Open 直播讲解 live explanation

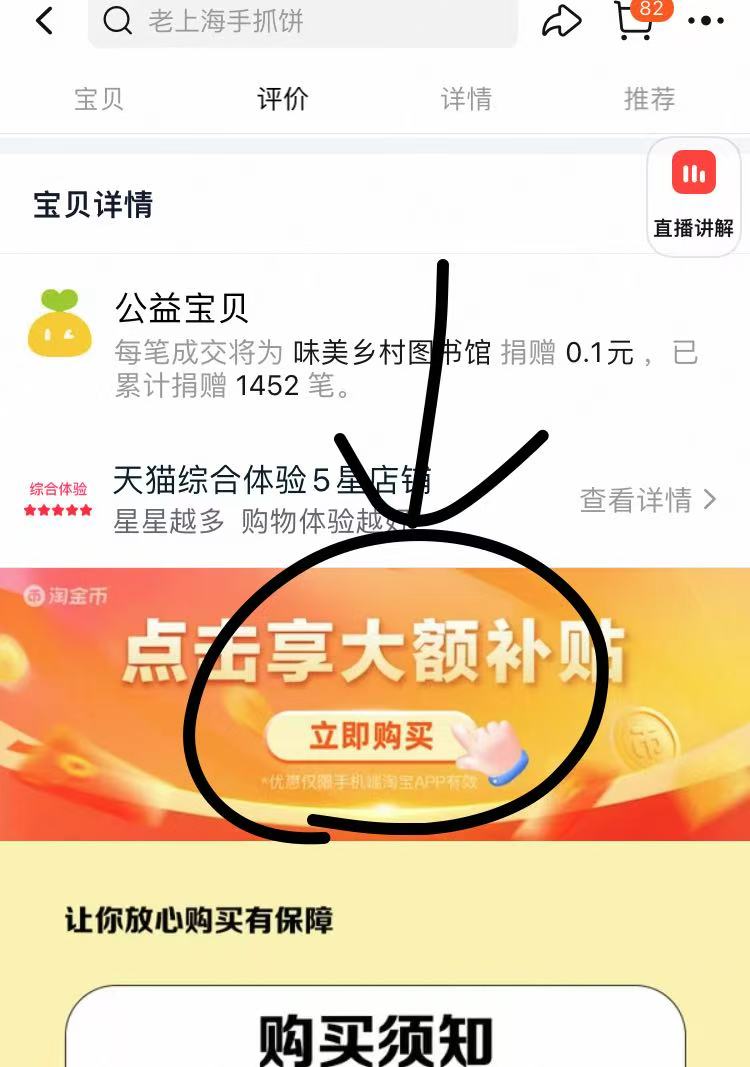pos(694,196)
